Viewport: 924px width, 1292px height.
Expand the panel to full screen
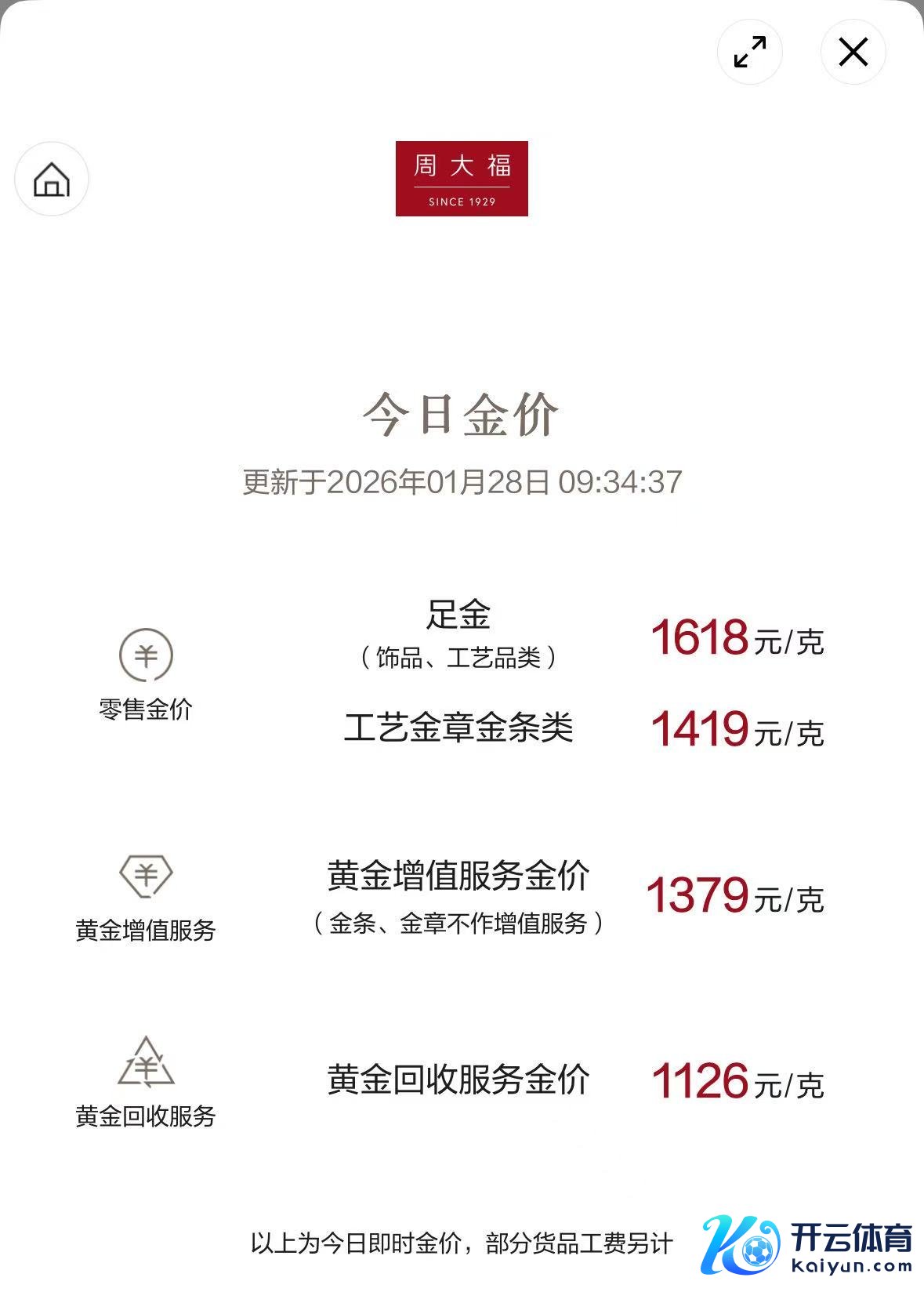point(749,53)
